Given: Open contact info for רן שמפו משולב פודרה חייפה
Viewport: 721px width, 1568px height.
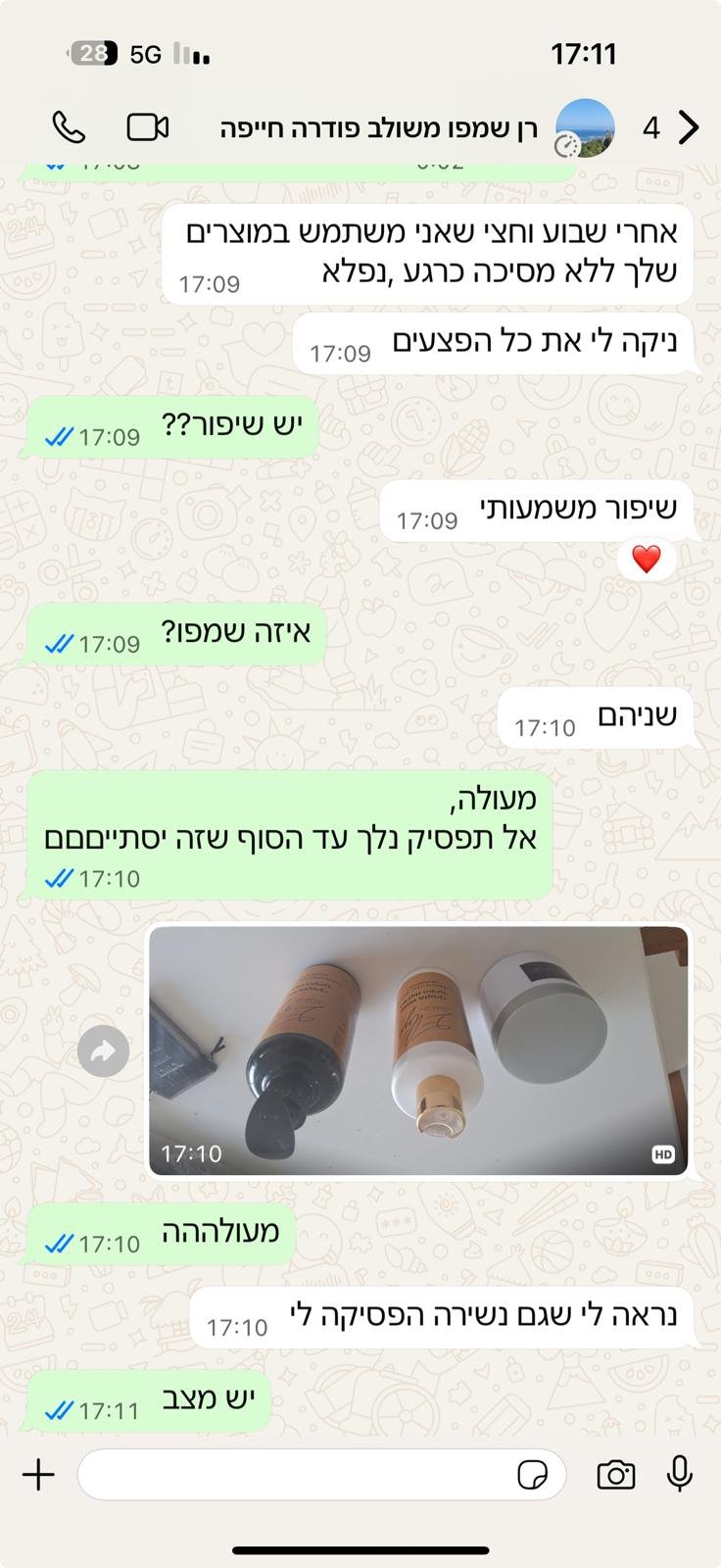Looking at the screenshot, I should pos(378,128).
